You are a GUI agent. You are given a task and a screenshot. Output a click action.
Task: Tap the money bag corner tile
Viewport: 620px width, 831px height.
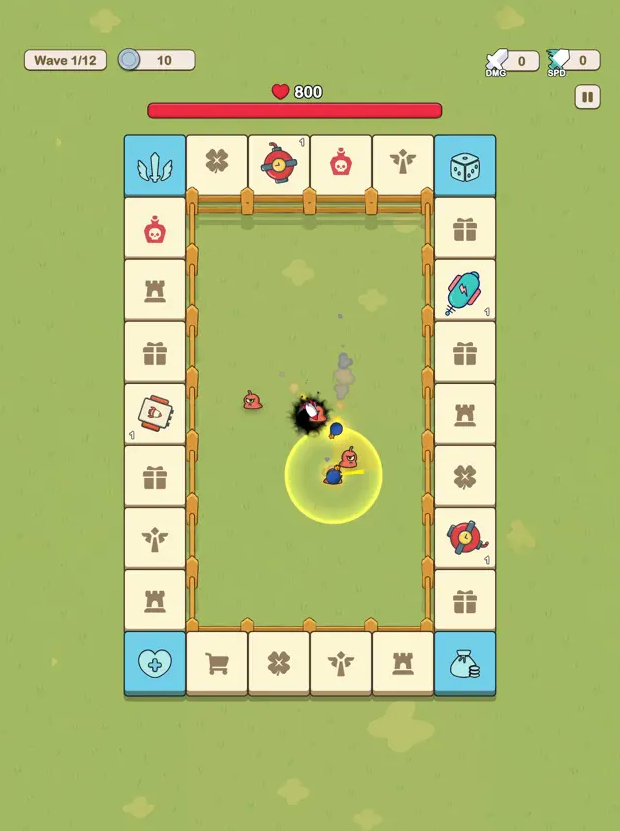tap(465, 662)
